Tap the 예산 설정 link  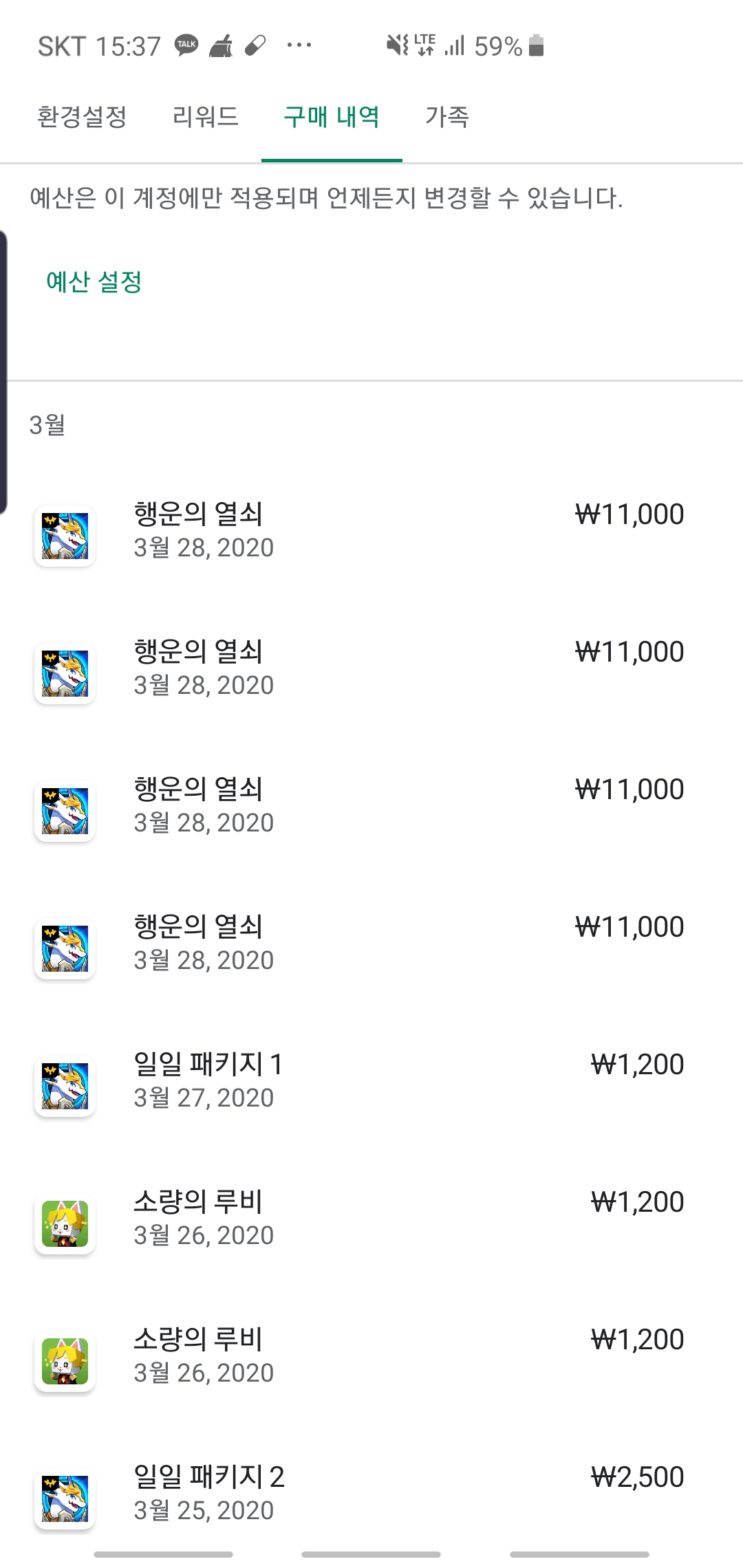(94, 282)
